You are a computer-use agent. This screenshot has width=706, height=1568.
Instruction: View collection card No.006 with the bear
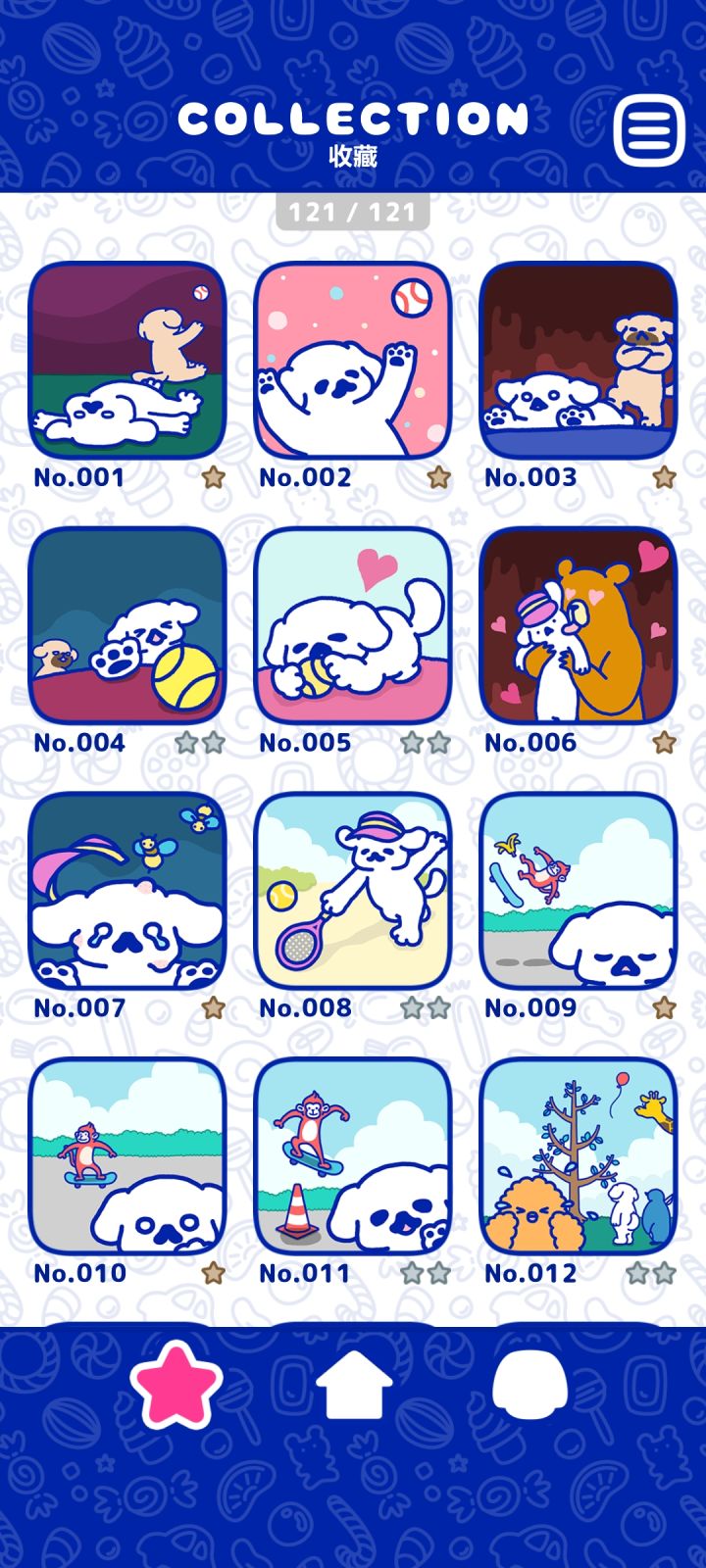pyautogui.click(x=579, y=625)
